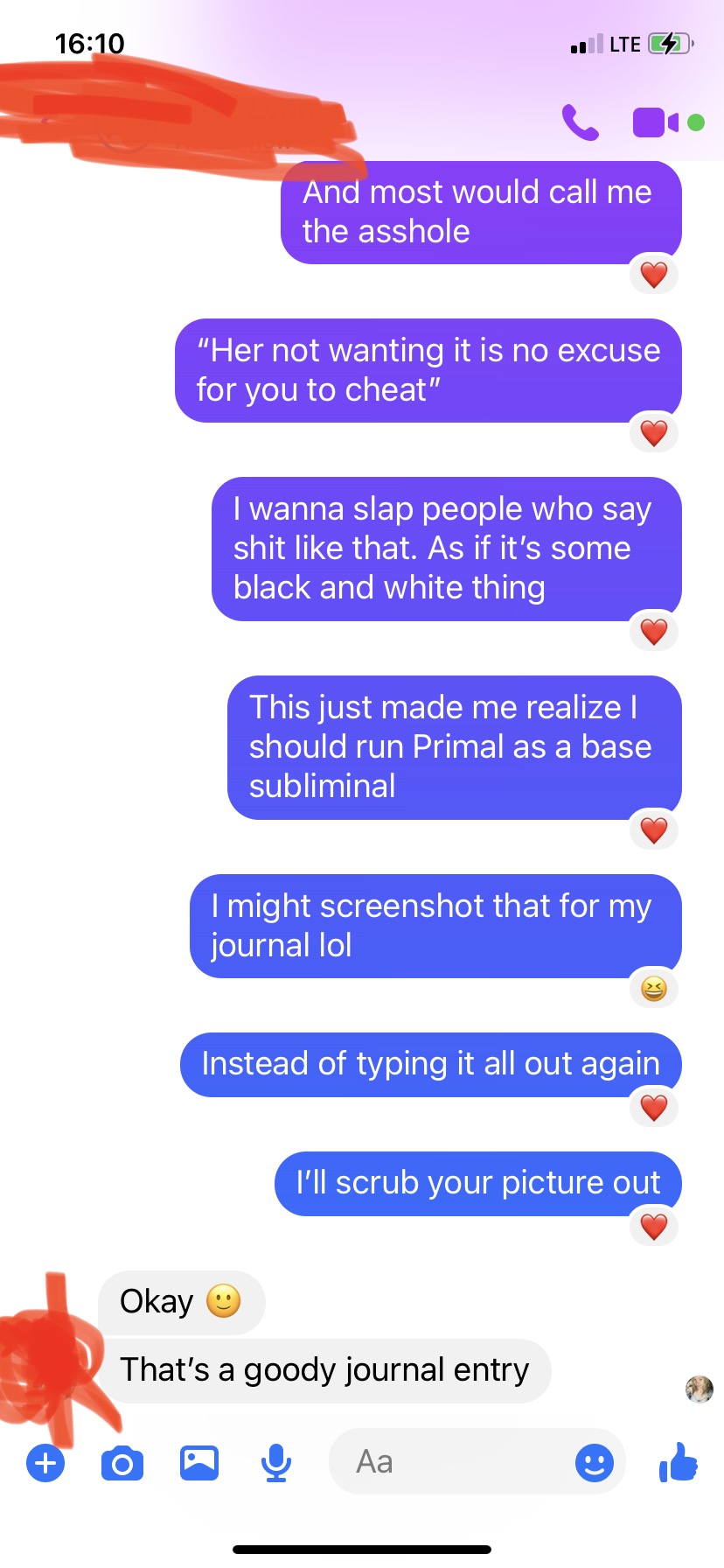View heart reaction on "the asshole" message
The image size is (724, 1568).
tap(654, 275)
